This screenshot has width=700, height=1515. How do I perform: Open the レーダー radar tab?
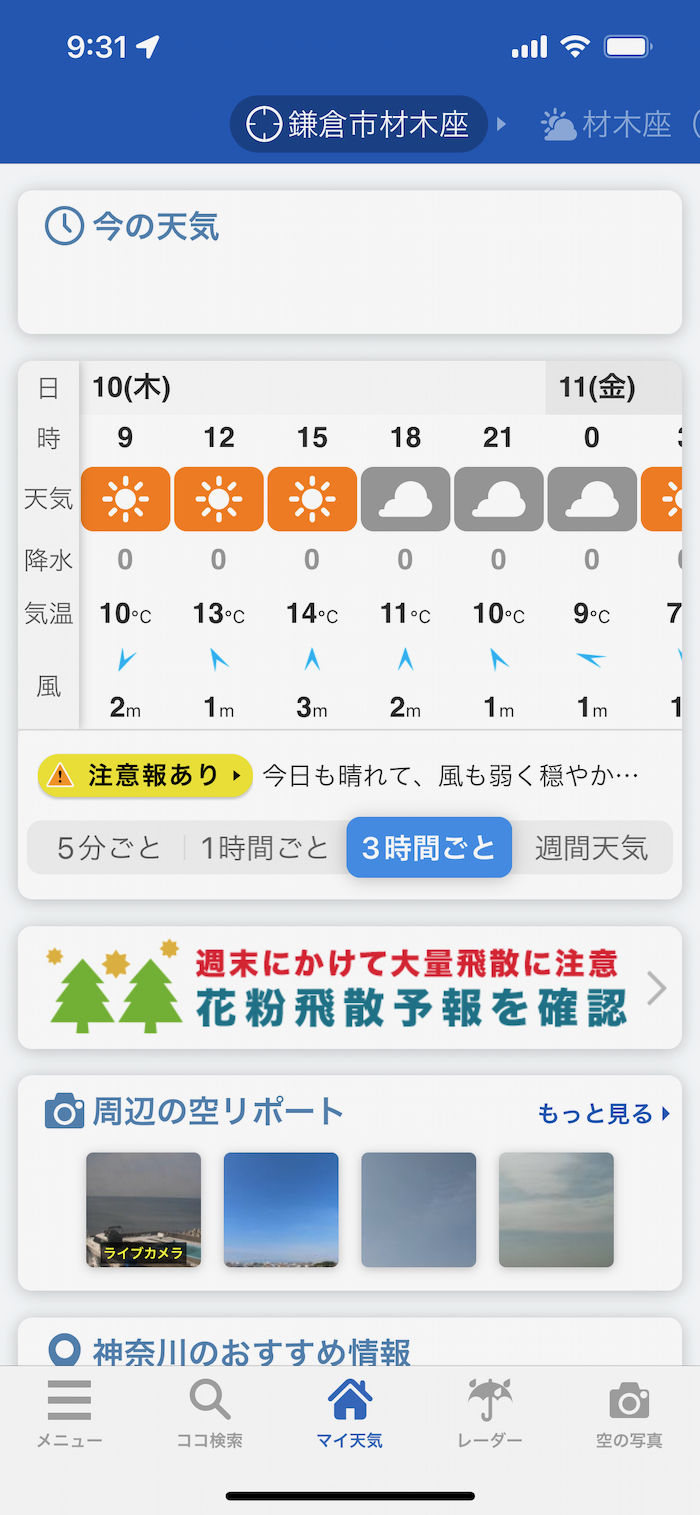[x=490, y=1414]
